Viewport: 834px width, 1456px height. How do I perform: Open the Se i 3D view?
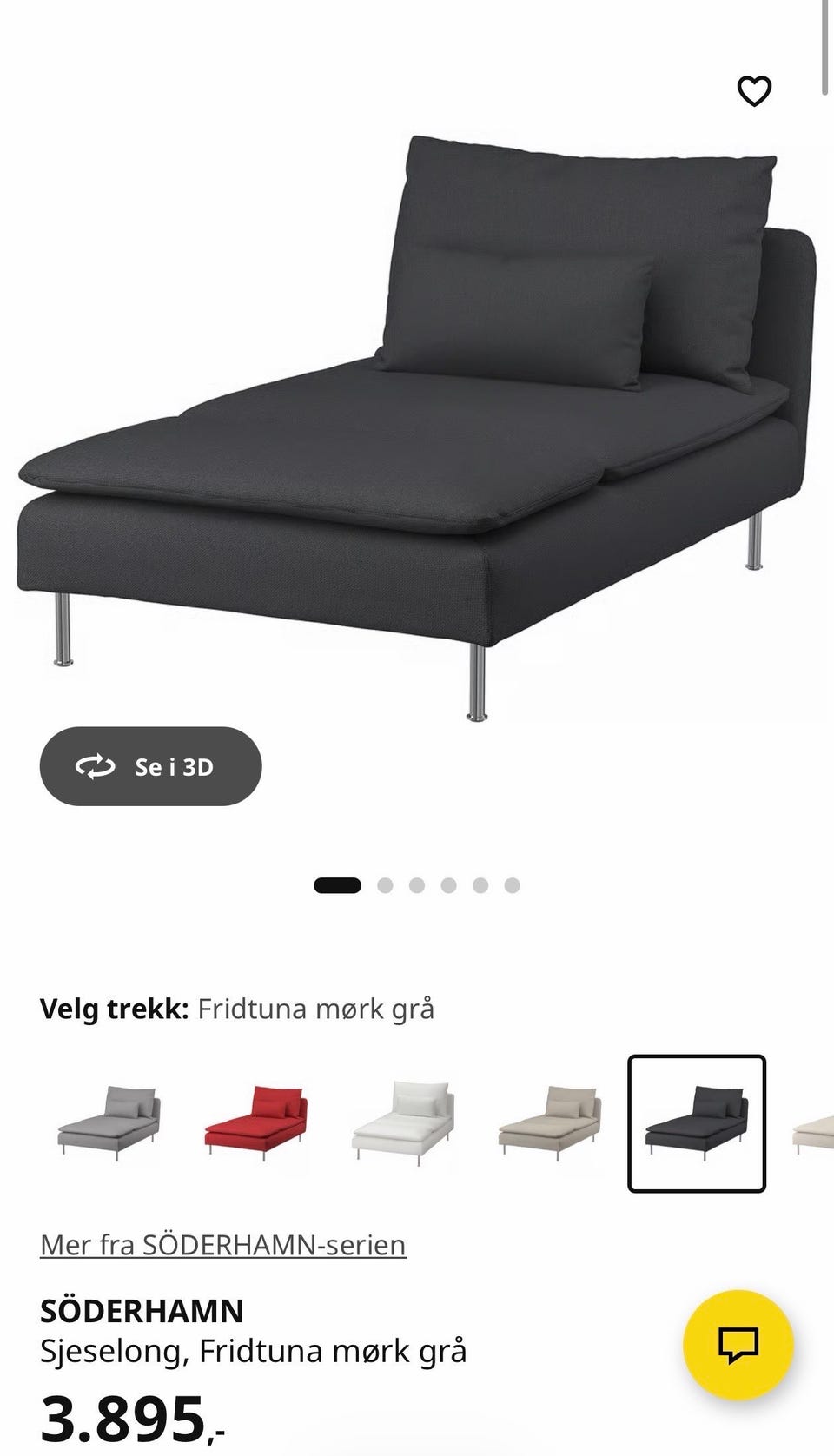[x=150, y=766]
